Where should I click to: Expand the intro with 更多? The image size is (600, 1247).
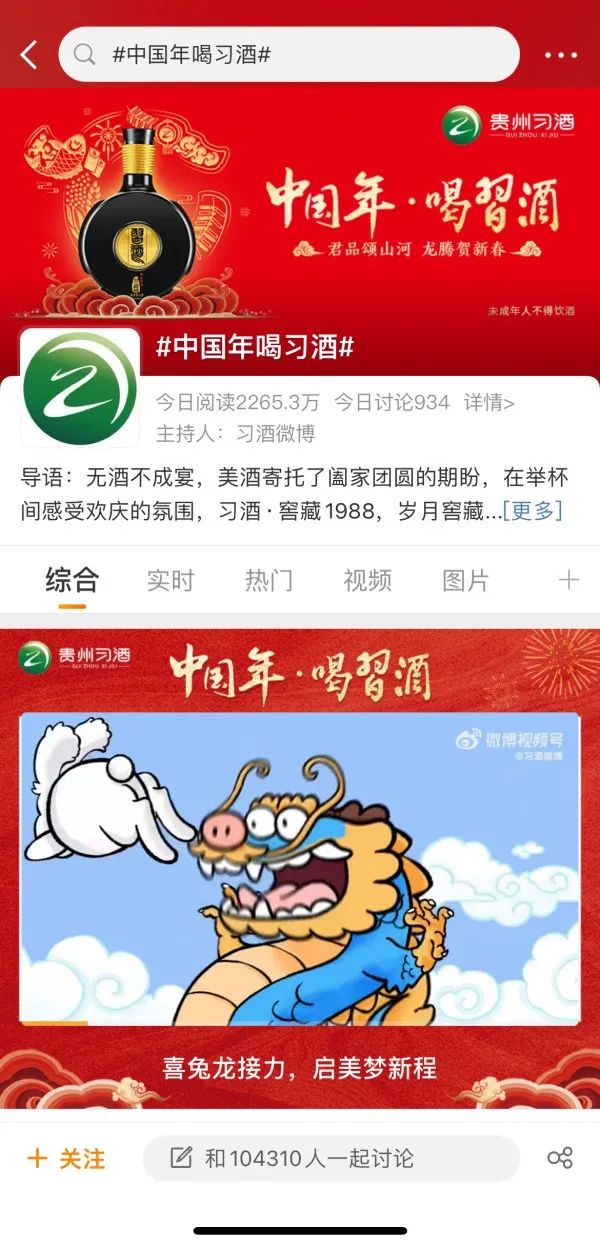click(x=532, y=511)
